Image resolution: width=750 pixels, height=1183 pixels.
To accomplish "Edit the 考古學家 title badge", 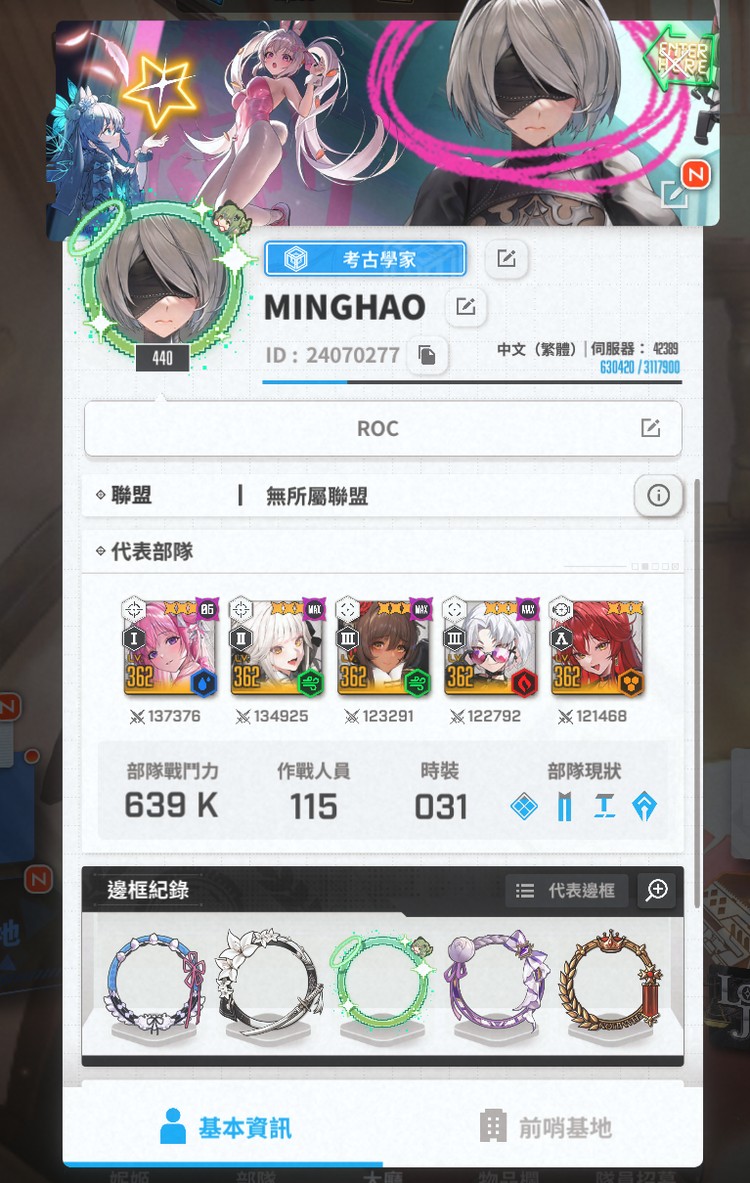I will point(507,260).
